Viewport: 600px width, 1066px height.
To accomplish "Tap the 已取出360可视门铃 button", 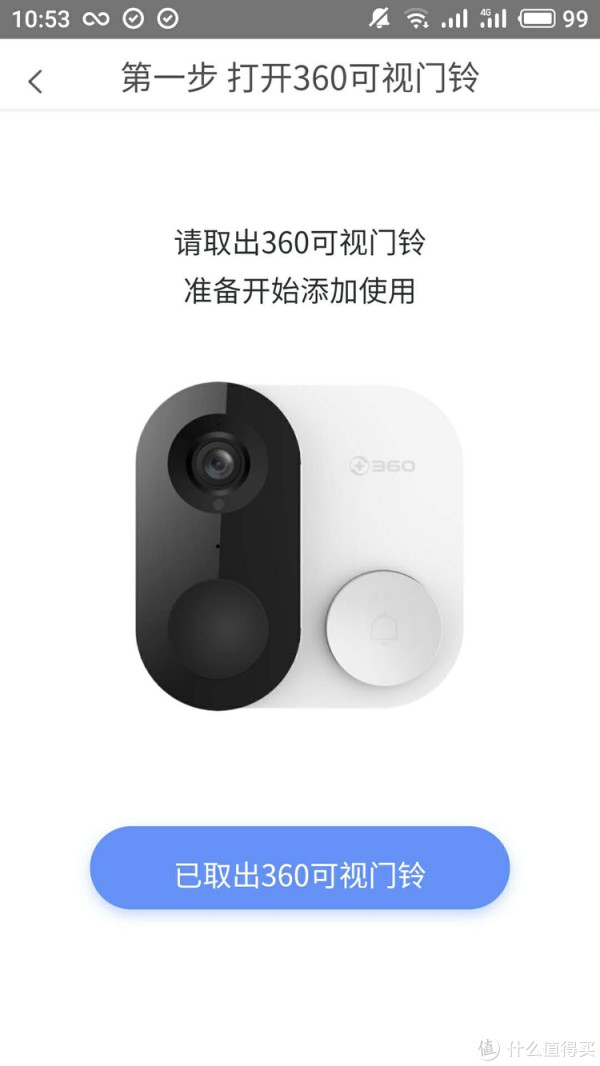I will tap(300, 868).
